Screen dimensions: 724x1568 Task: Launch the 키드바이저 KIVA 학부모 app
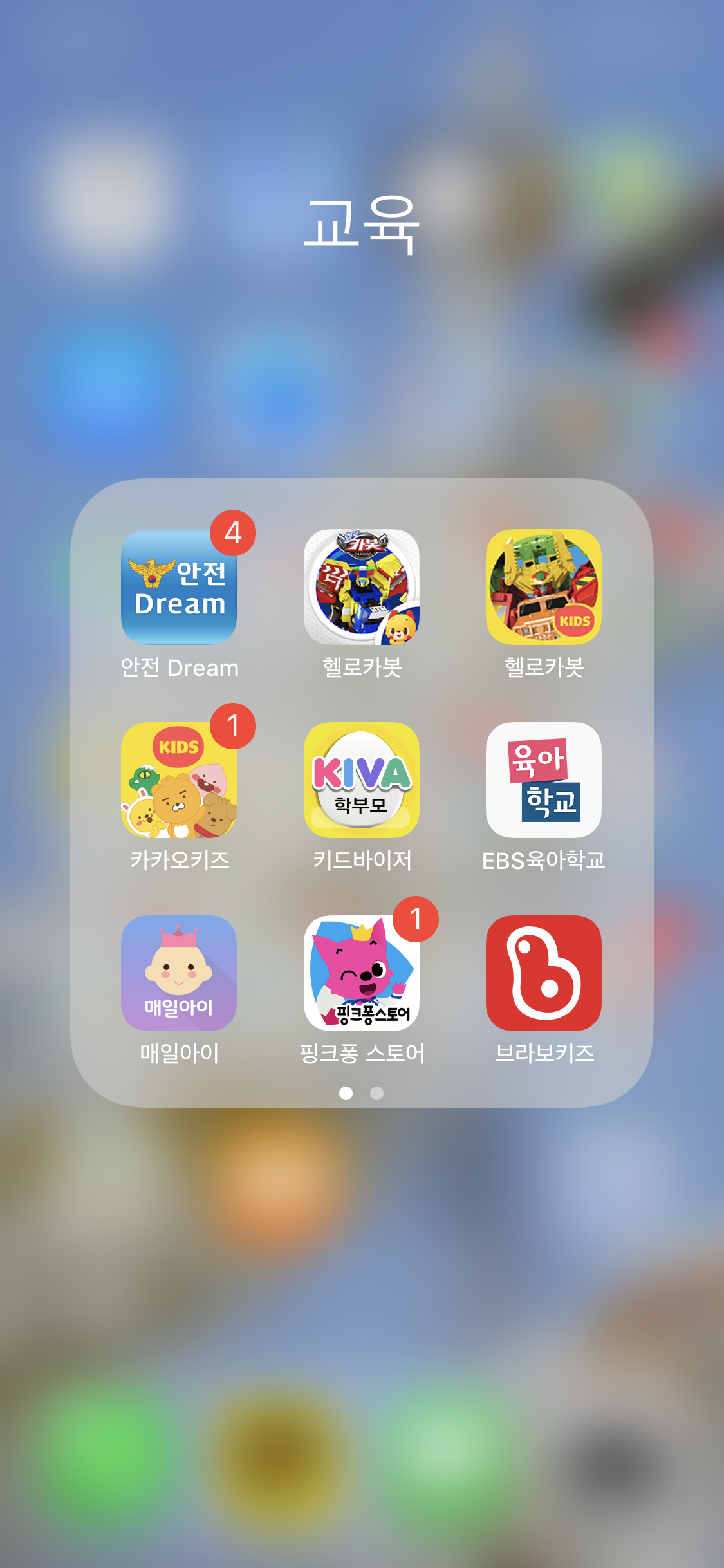[362, 780]
